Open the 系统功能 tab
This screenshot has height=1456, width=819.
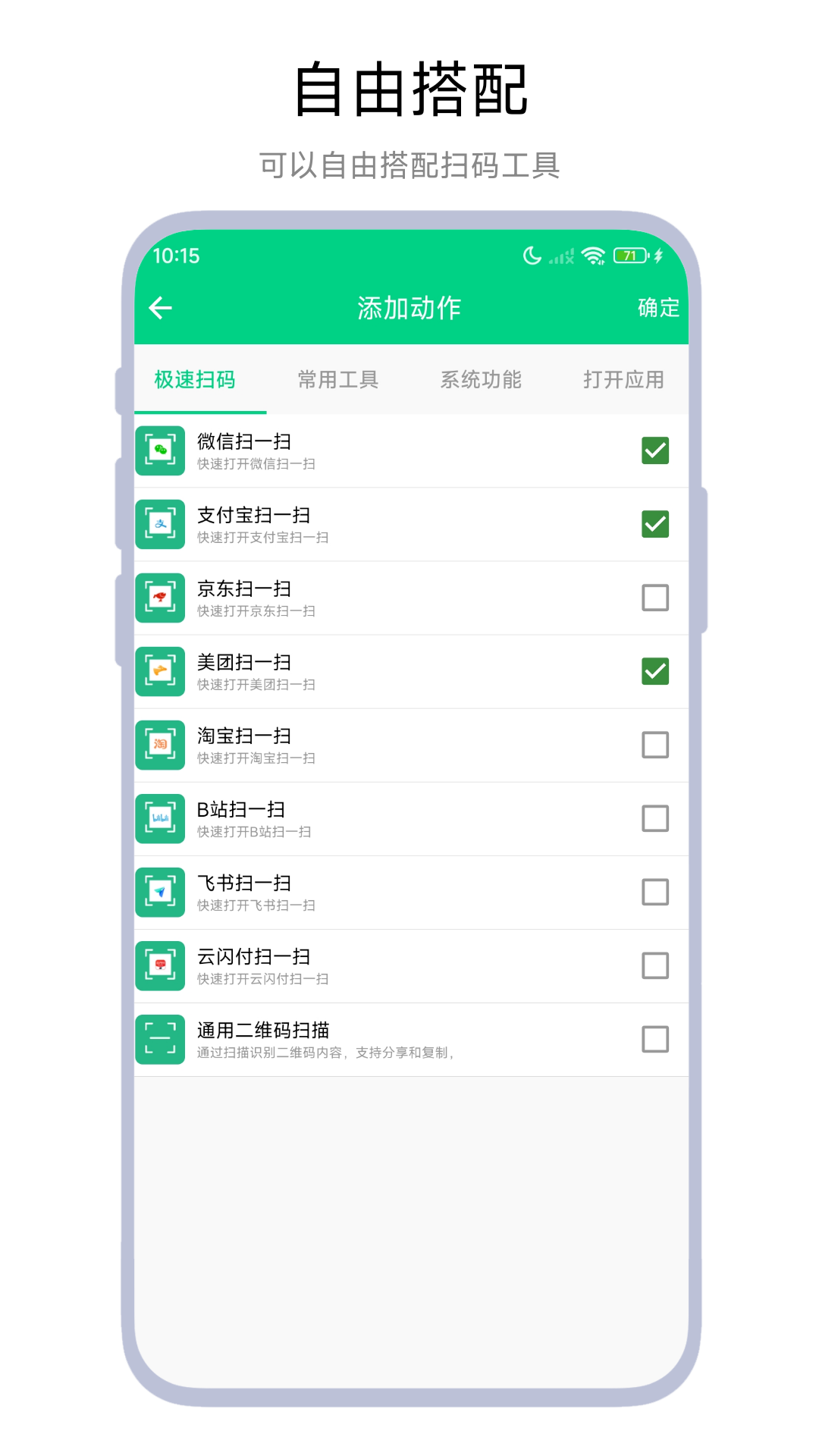481,380
